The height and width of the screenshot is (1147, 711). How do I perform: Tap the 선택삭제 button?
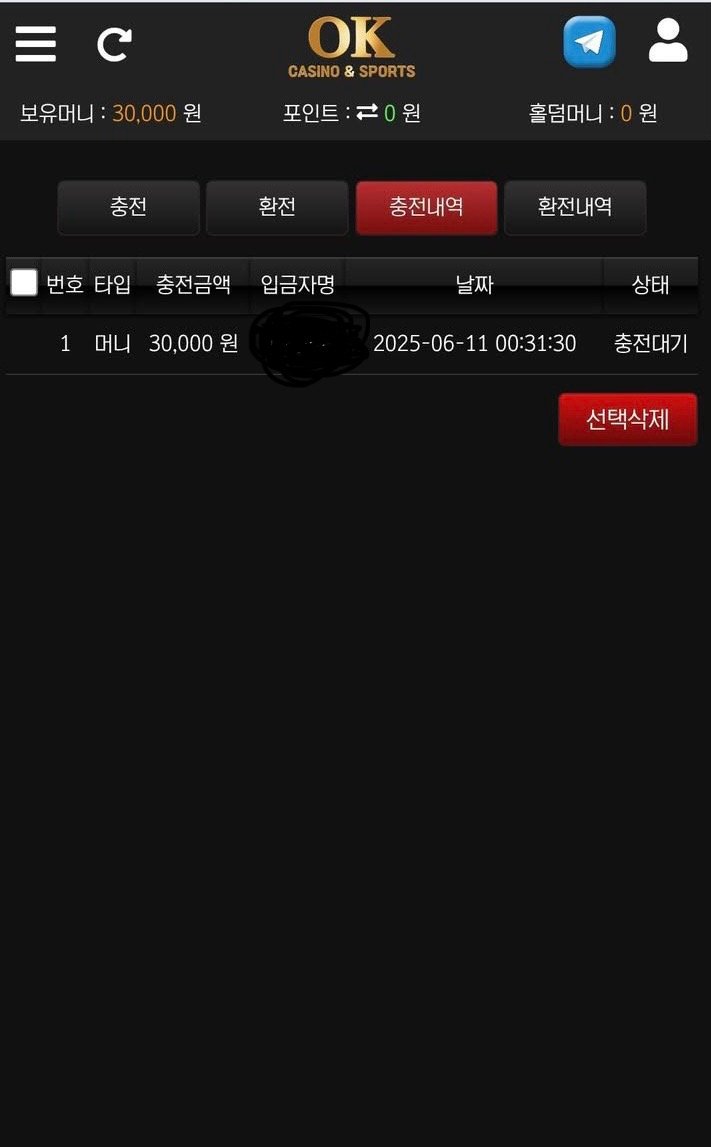click(627, 419)
